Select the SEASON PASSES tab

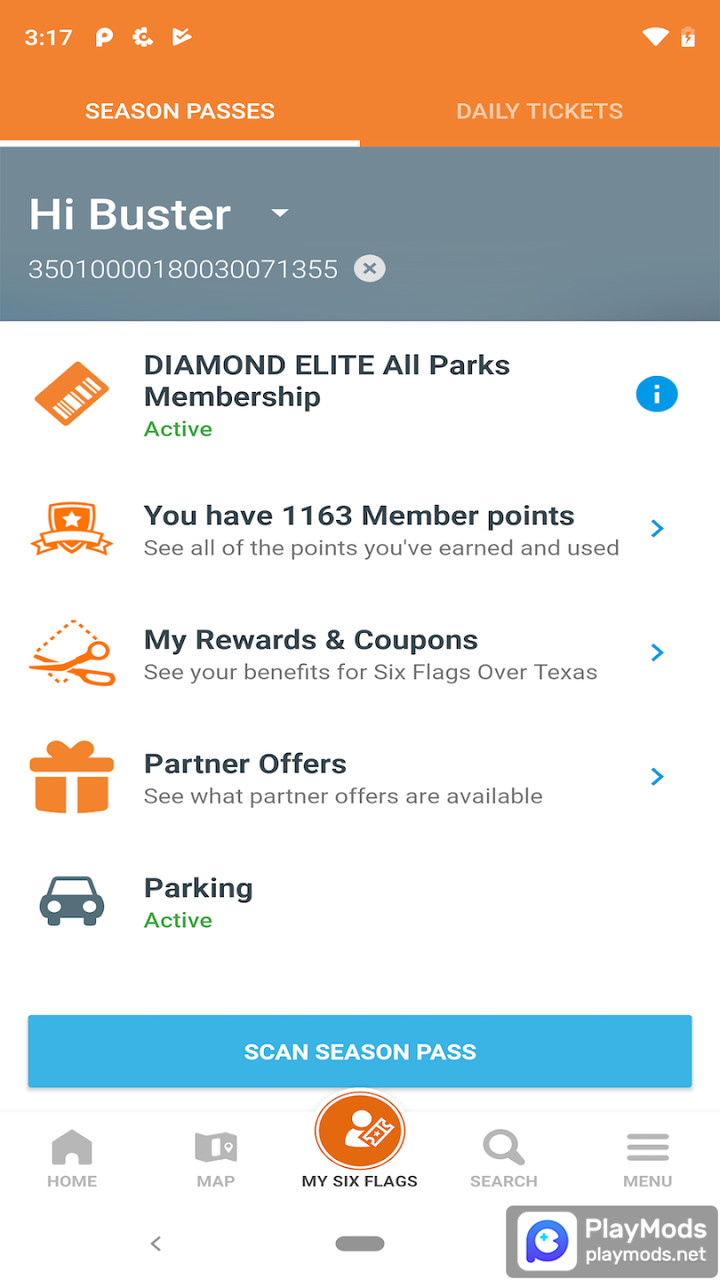point(180,111)
